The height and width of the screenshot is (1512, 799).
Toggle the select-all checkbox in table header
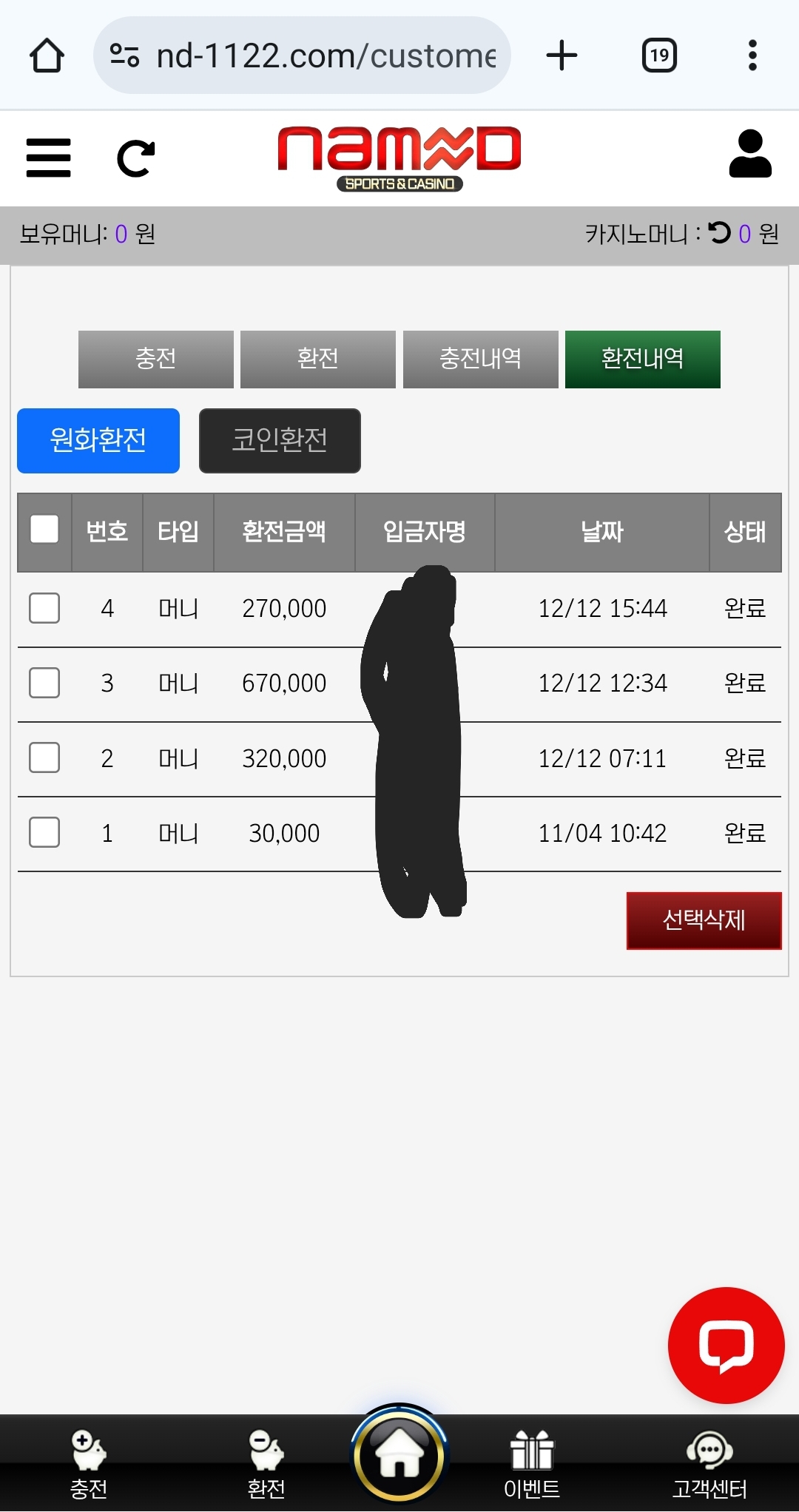pyautogui.click(x=44, y=530)
